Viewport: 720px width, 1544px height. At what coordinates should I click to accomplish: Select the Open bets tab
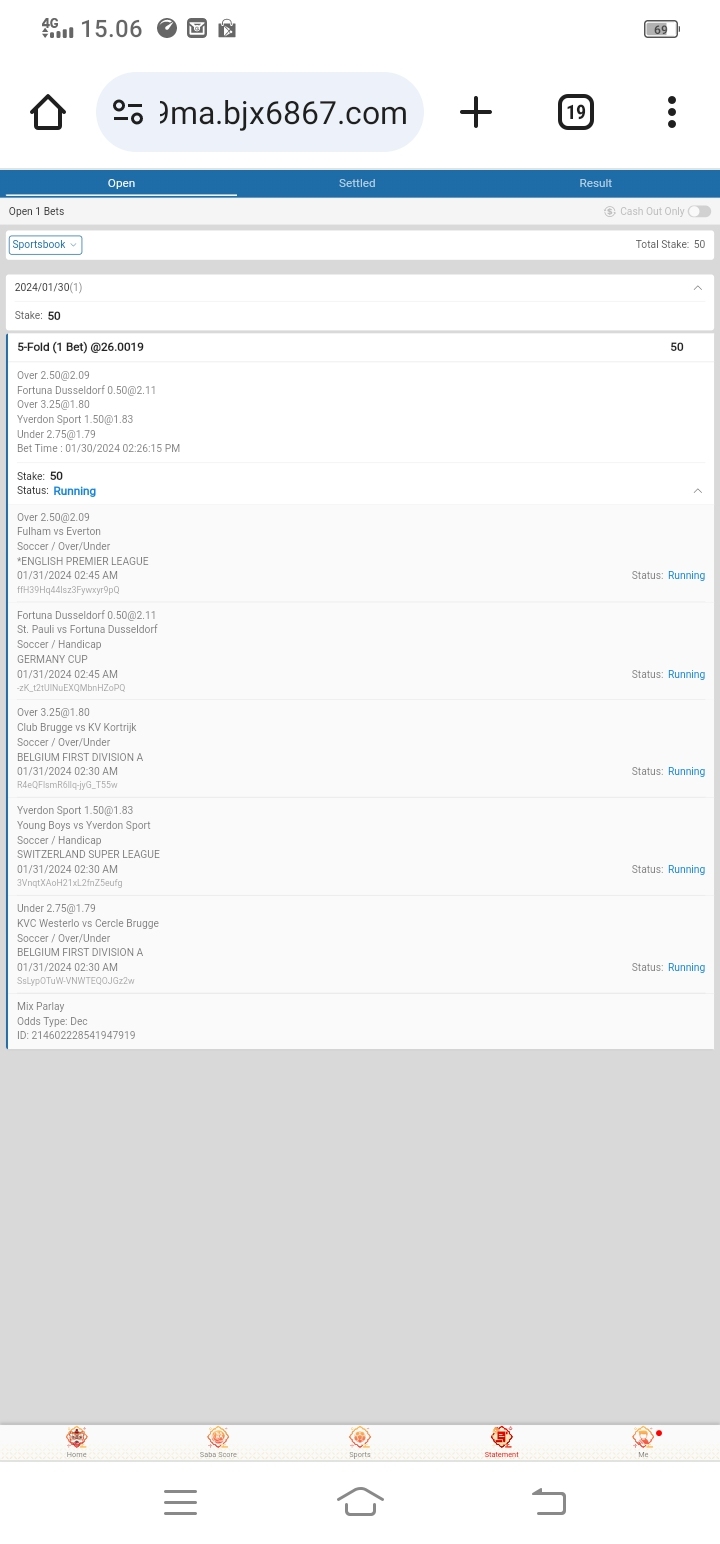click(121, 183)
